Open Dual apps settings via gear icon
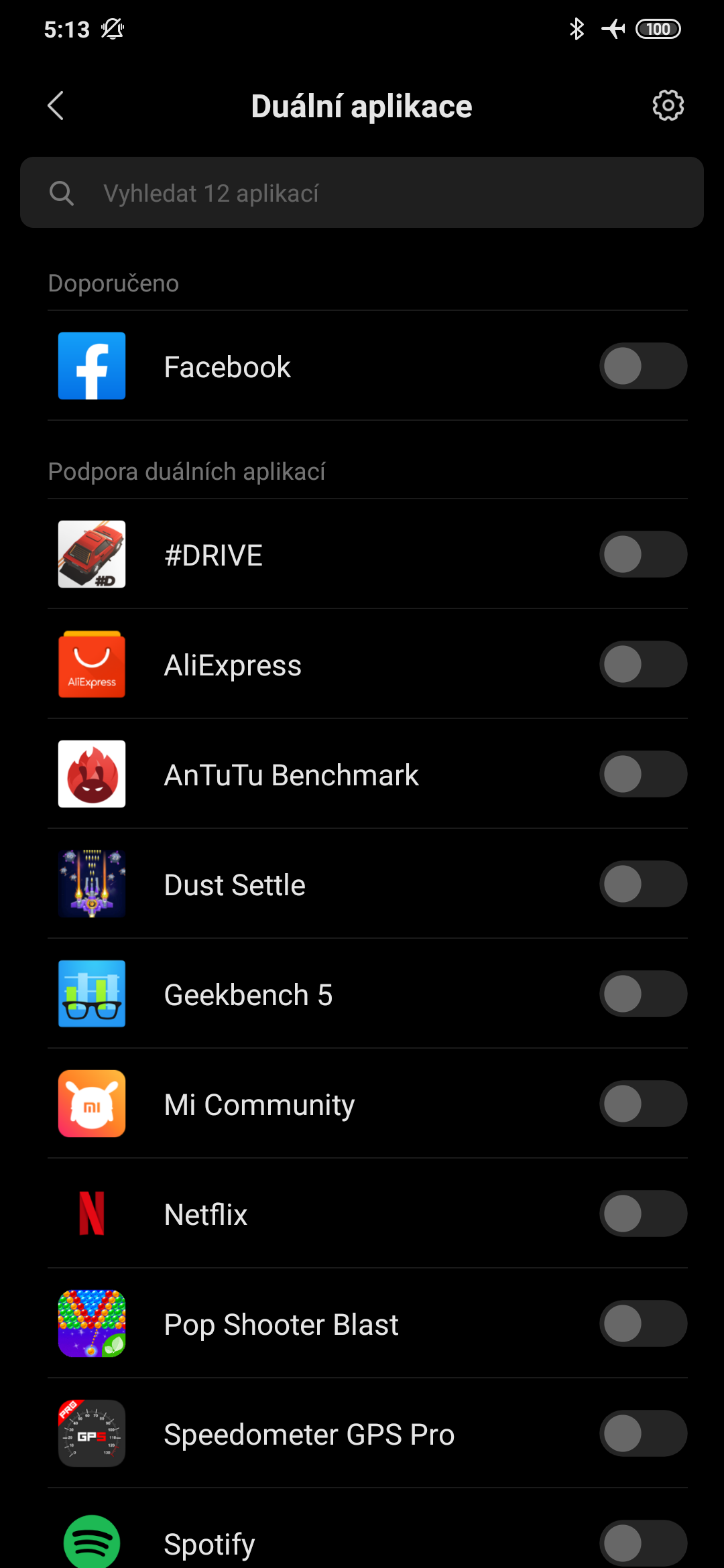The image size is (724, 1568). 667,105
